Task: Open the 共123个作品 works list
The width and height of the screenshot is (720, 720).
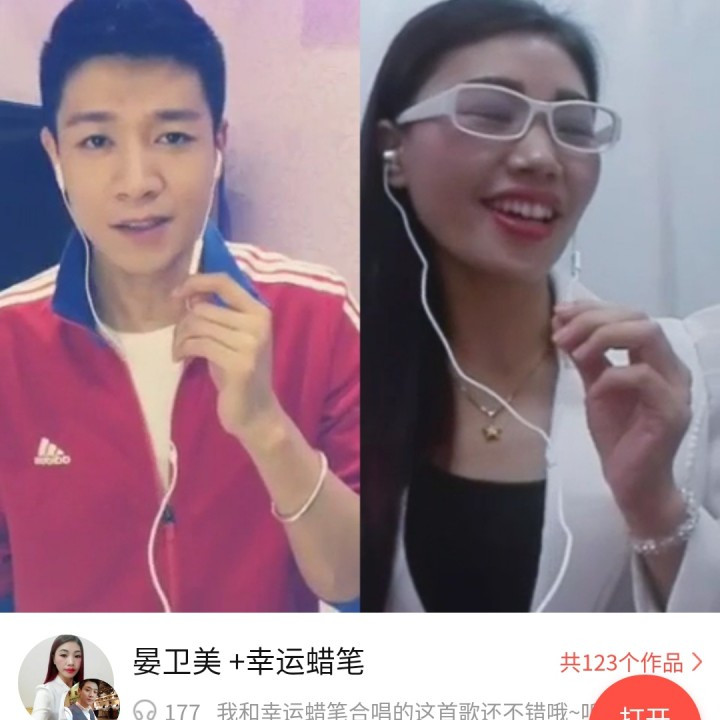Action: tap(630, 662)
